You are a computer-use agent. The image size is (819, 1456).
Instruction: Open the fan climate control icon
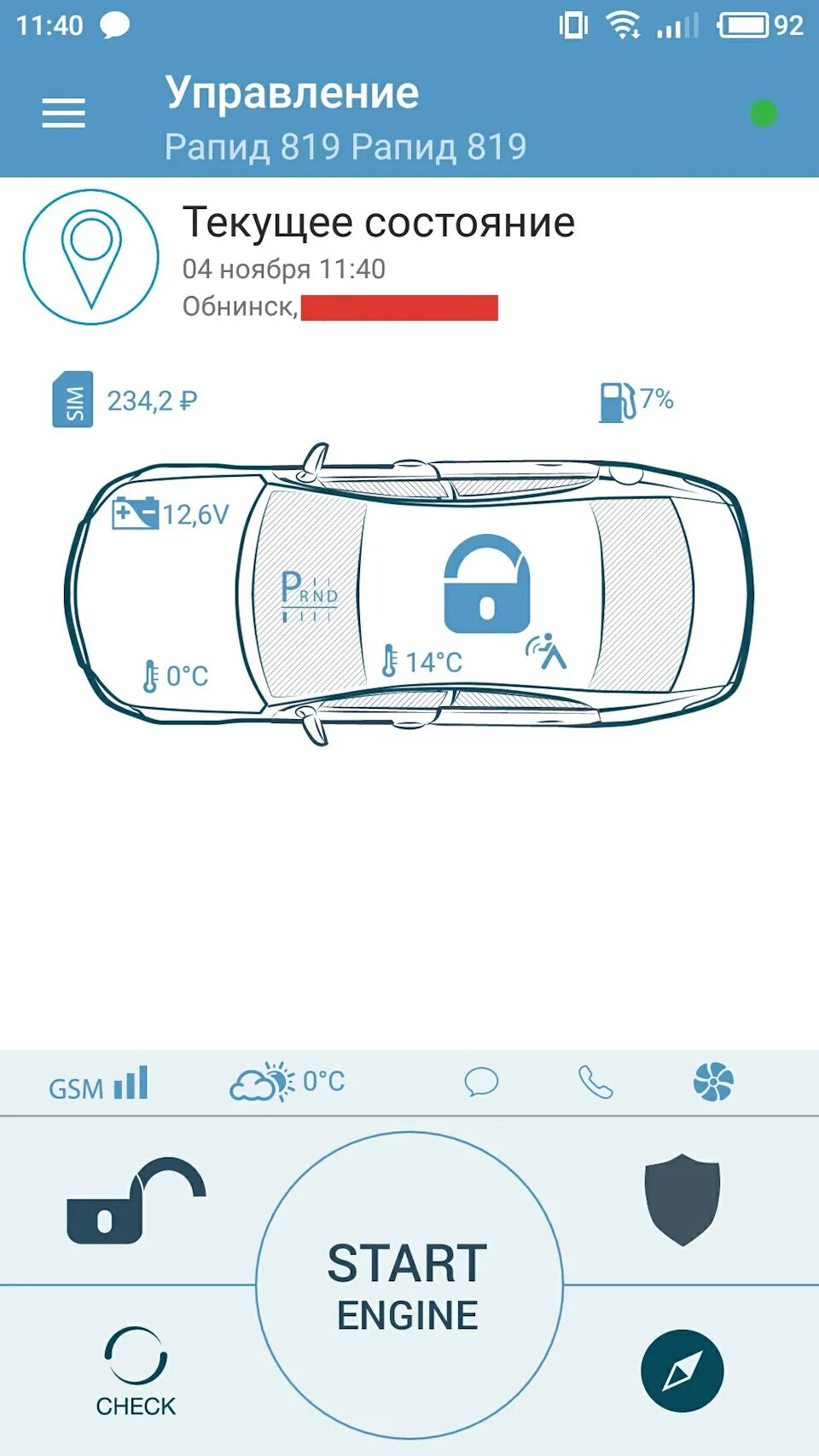coord(713,1082)
